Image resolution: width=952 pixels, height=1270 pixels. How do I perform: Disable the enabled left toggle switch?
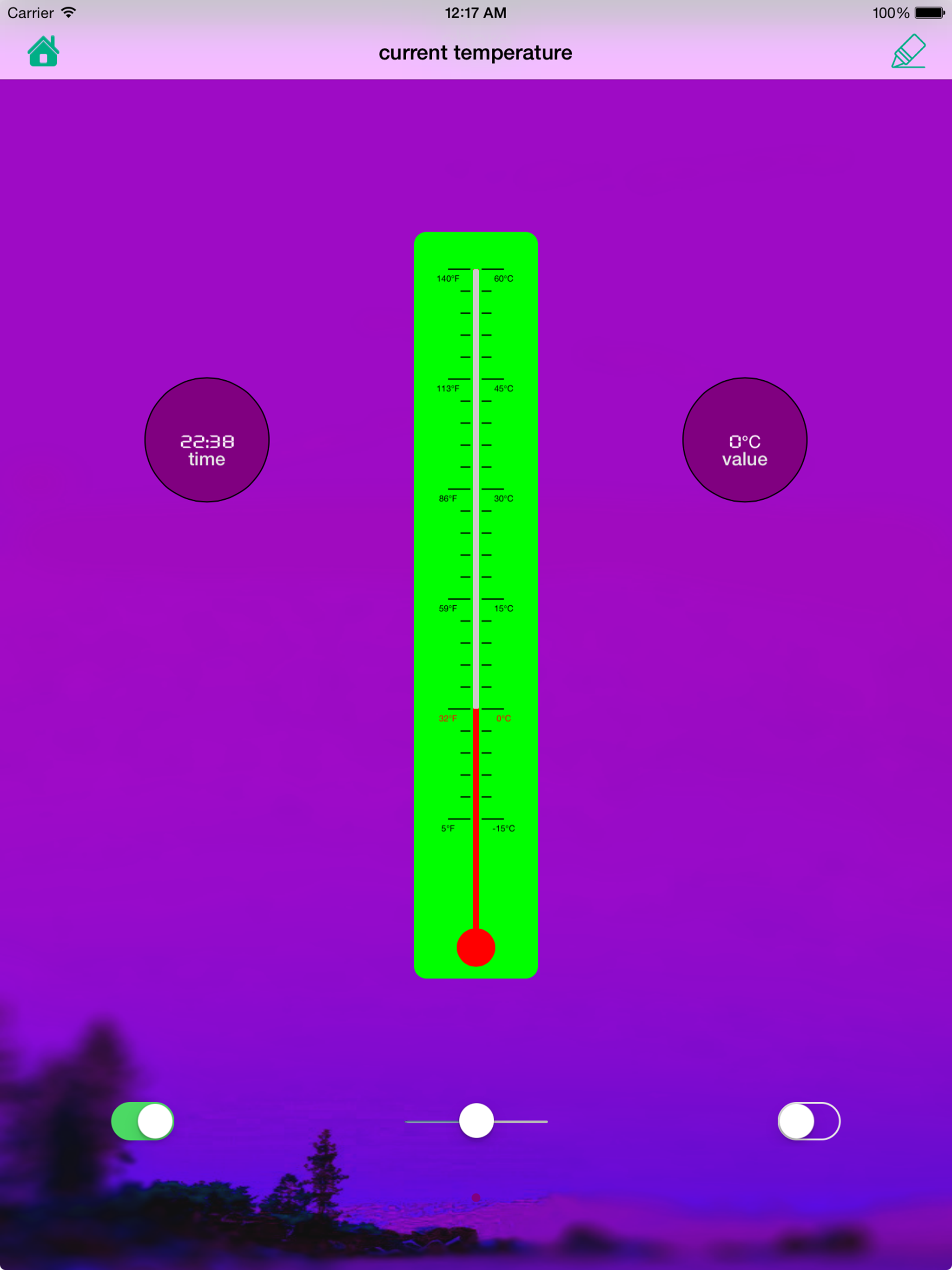click(x=142, y=1121)
